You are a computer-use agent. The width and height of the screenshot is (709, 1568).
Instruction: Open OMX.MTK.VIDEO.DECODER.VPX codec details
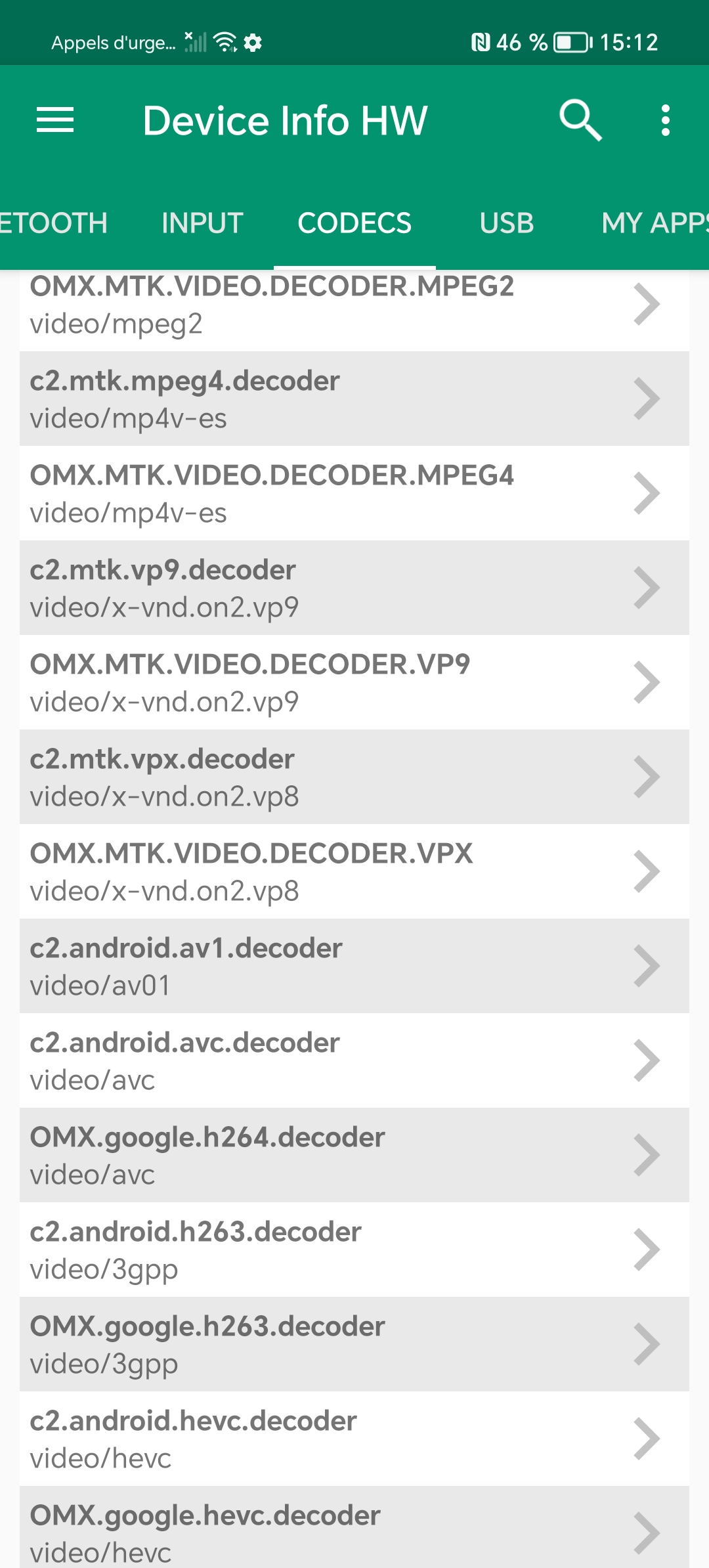pos(354,872)
